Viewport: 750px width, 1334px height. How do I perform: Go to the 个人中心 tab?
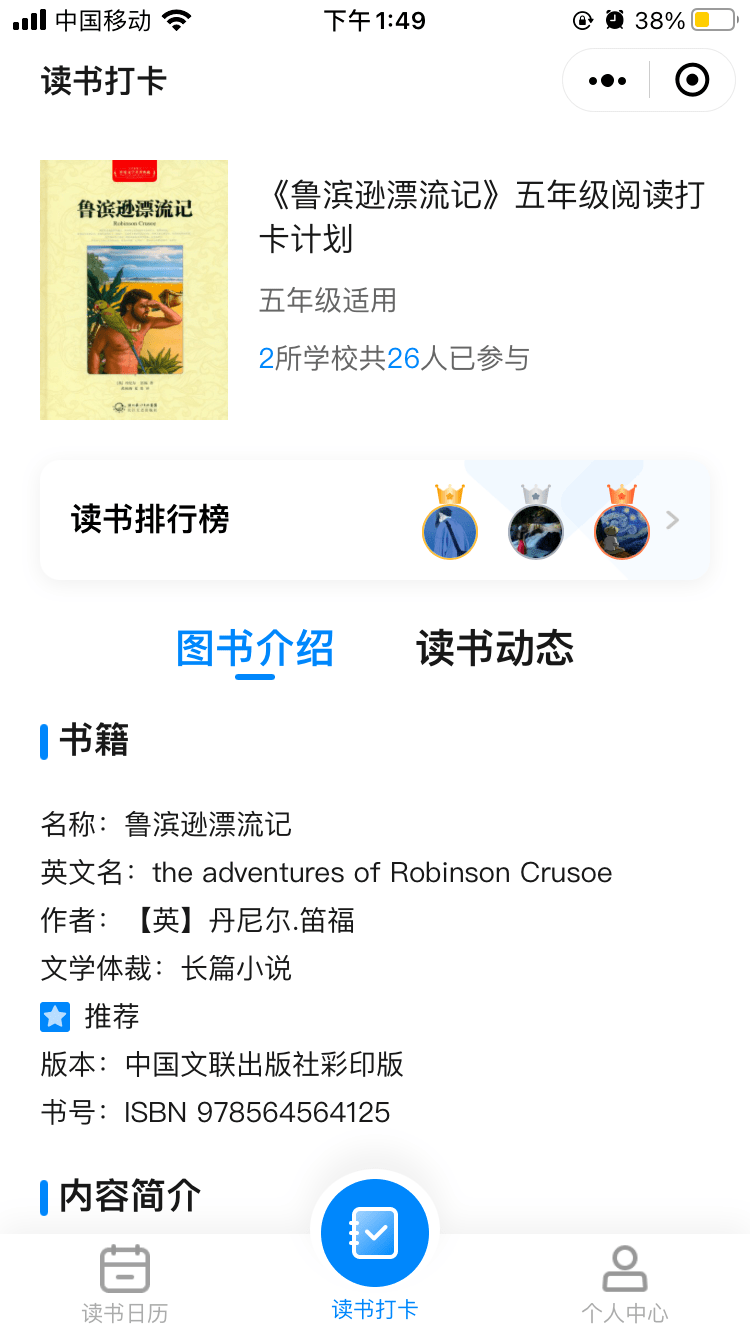625,1284
